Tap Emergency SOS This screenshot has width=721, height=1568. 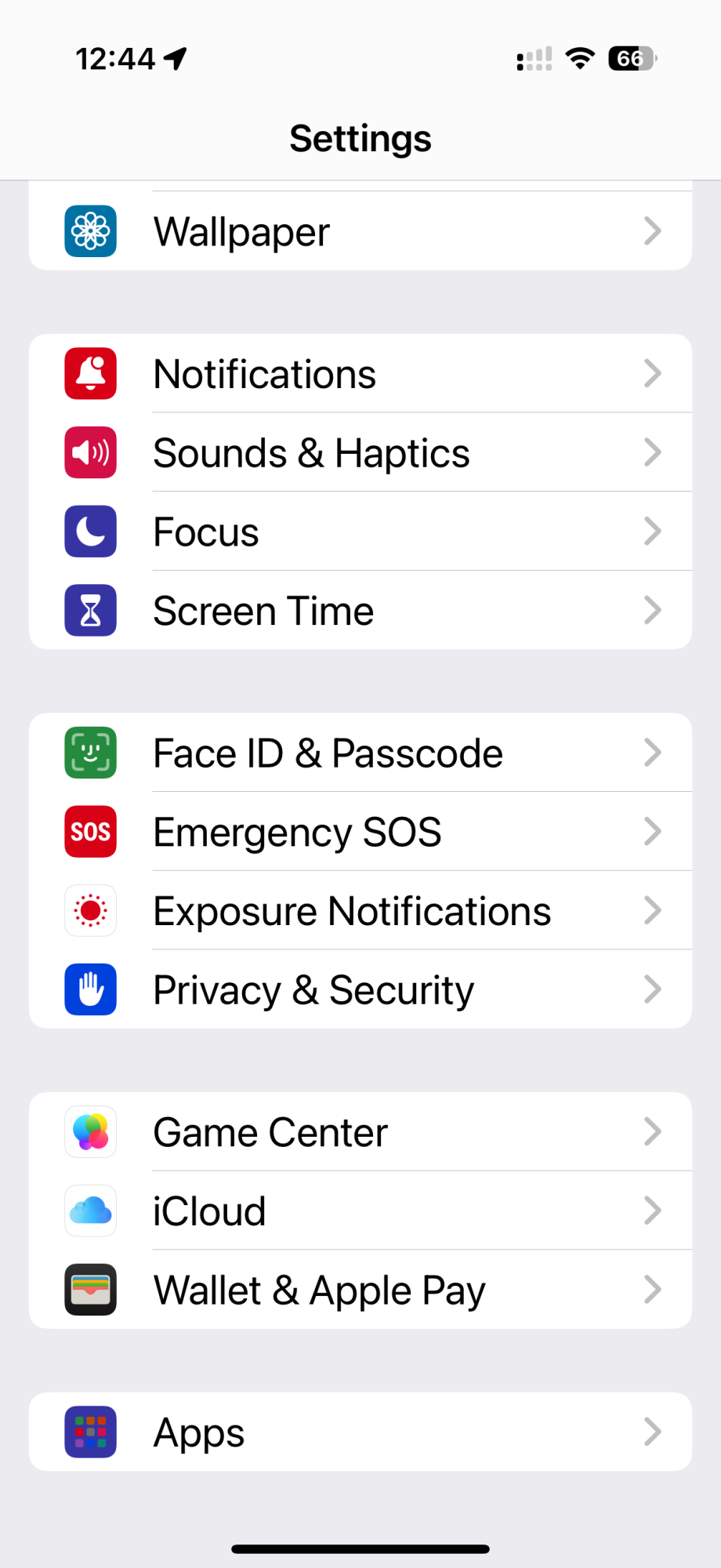click(360, 832)
